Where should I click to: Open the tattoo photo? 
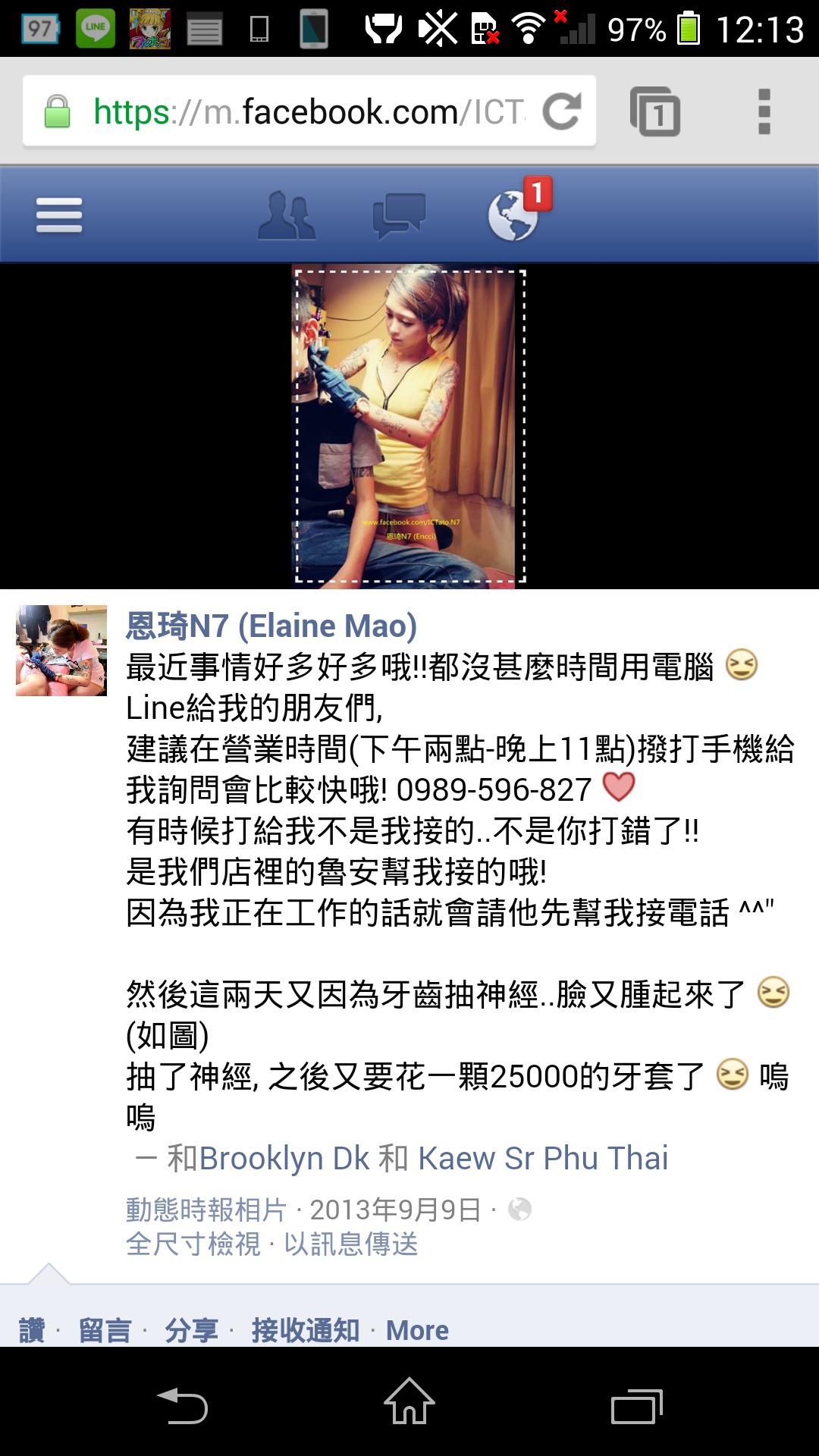pyautogui.click(x=409, y=426)
